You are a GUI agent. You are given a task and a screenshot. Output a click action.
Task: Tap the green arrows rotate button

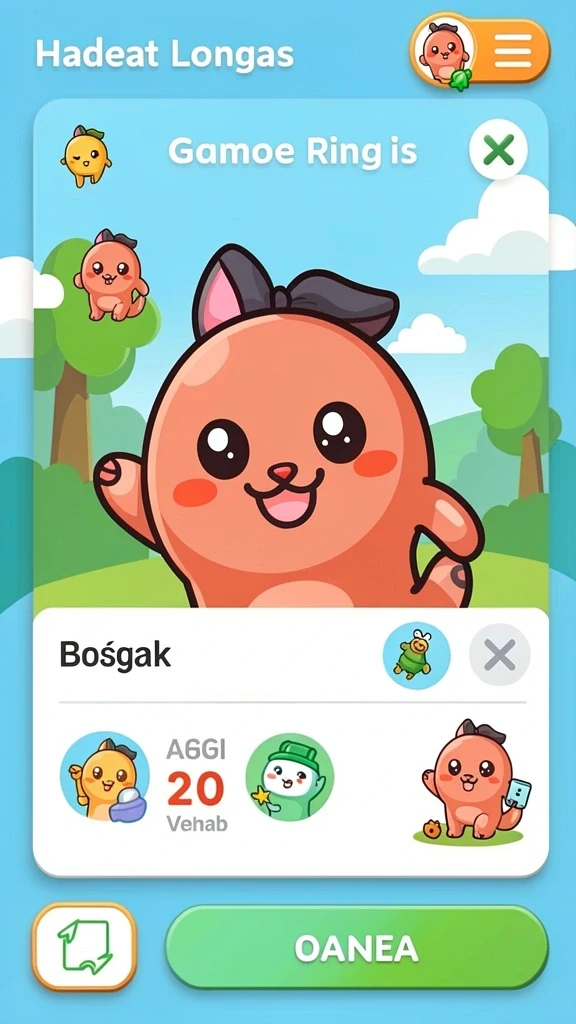pos(84,947)
